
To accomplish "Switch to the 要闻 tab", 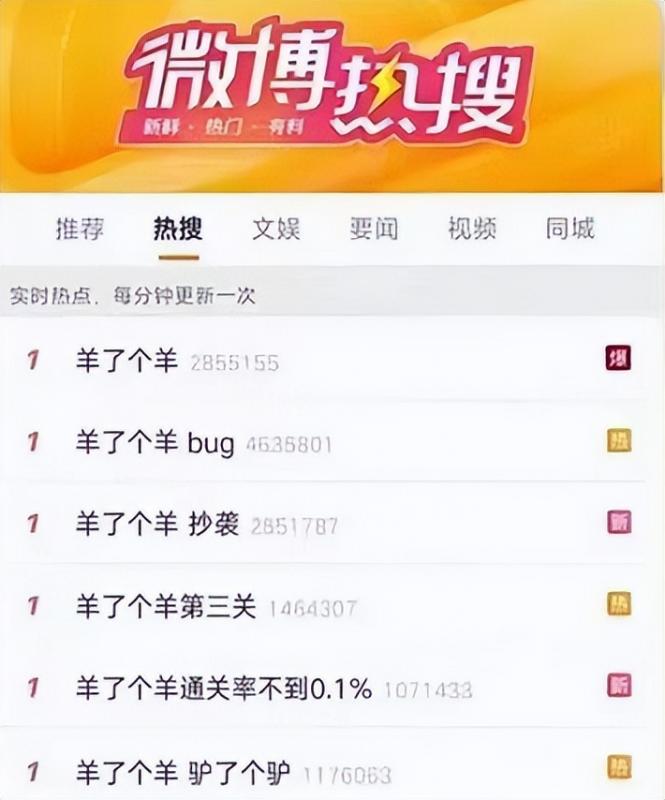I will (373, 229).
